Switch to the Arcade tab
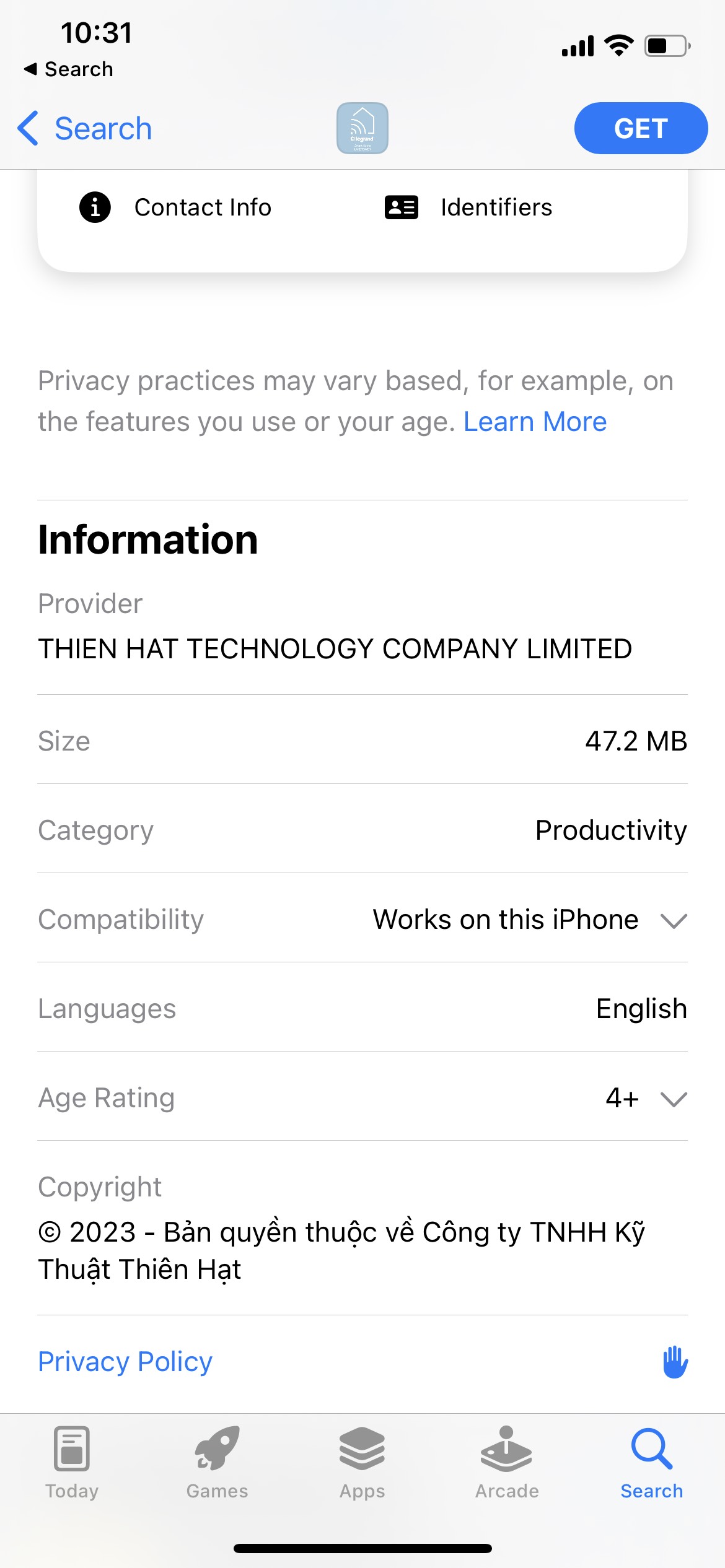Viewport: 725px width, 1568px height. pos(507,1463)
